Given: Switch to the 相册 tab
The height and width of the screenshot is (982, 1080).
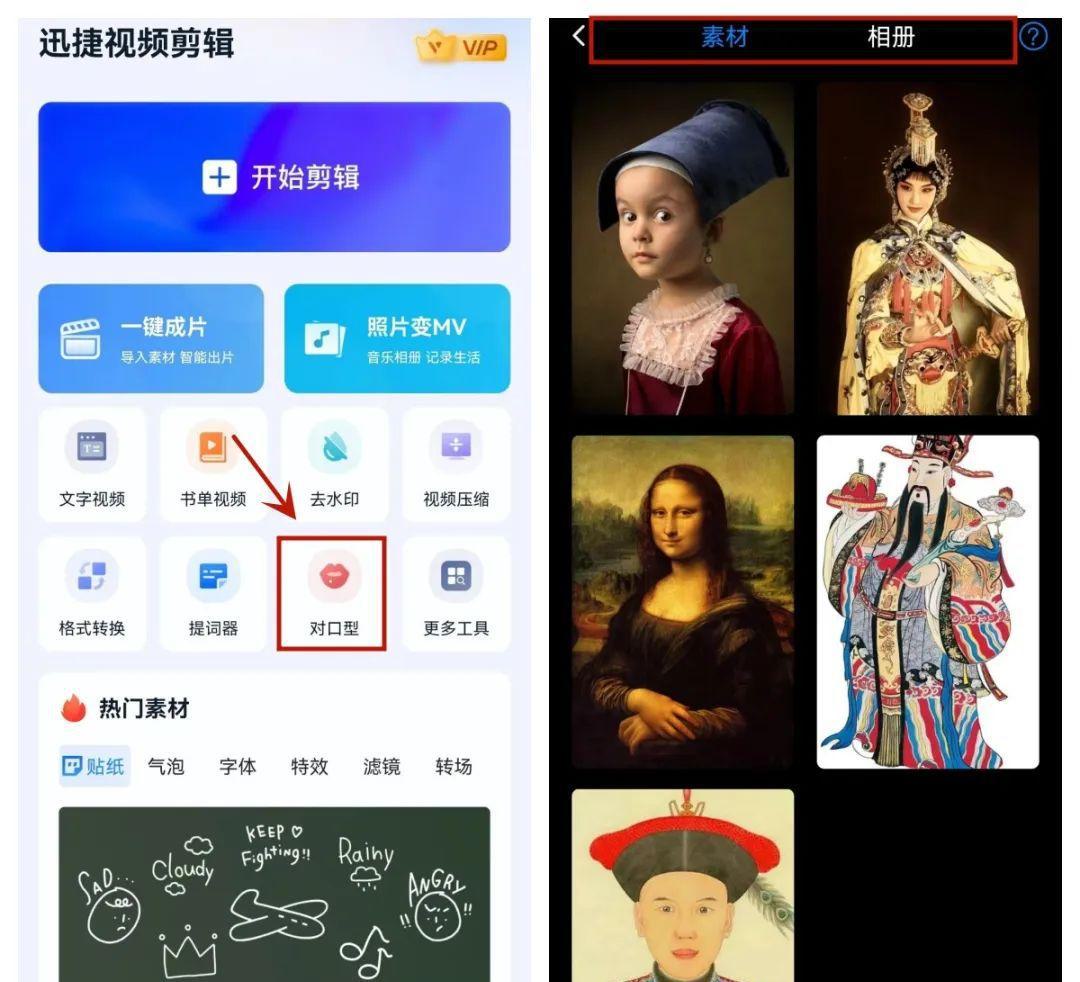Looking at the screenshot, I should click(890, 39).
